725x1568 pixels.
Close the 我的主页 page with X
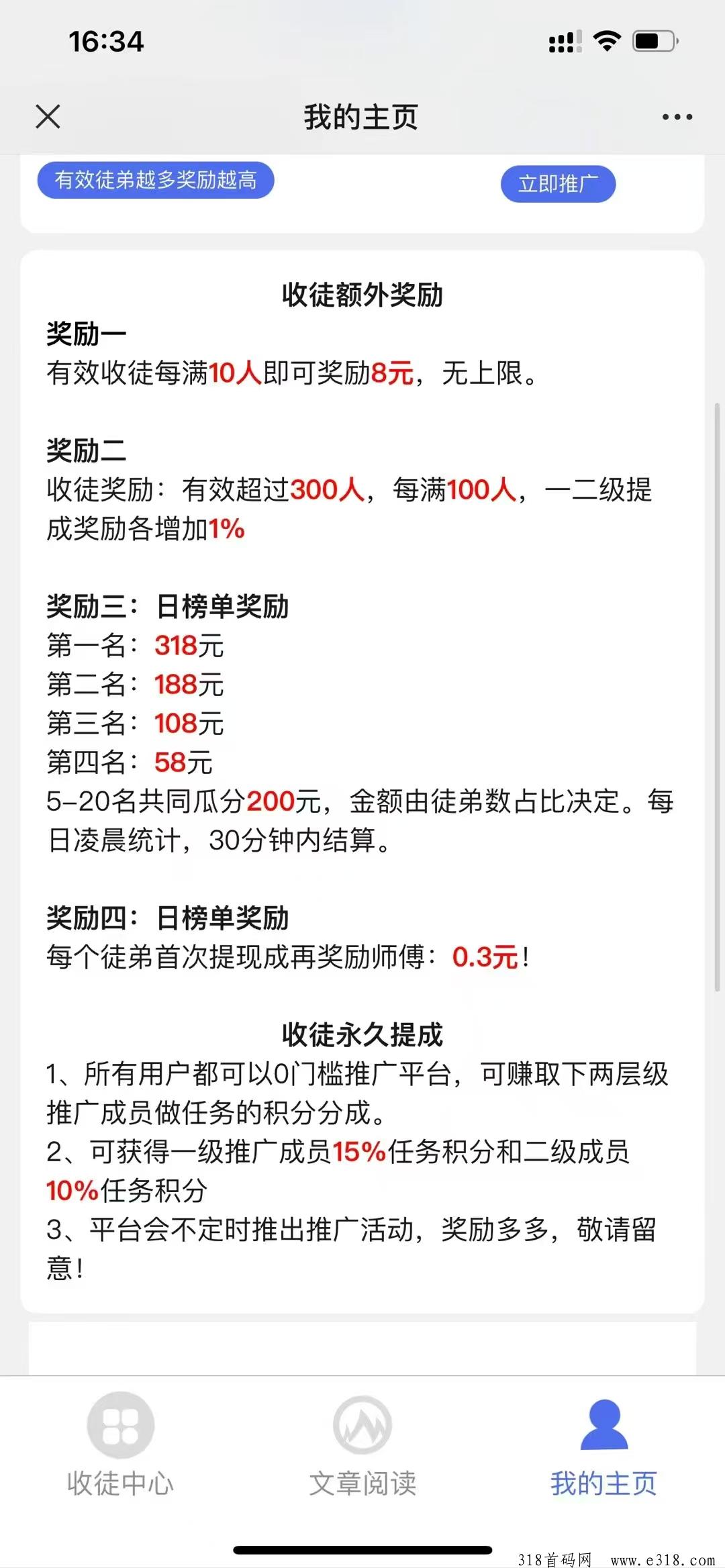(x=48, y=116)
